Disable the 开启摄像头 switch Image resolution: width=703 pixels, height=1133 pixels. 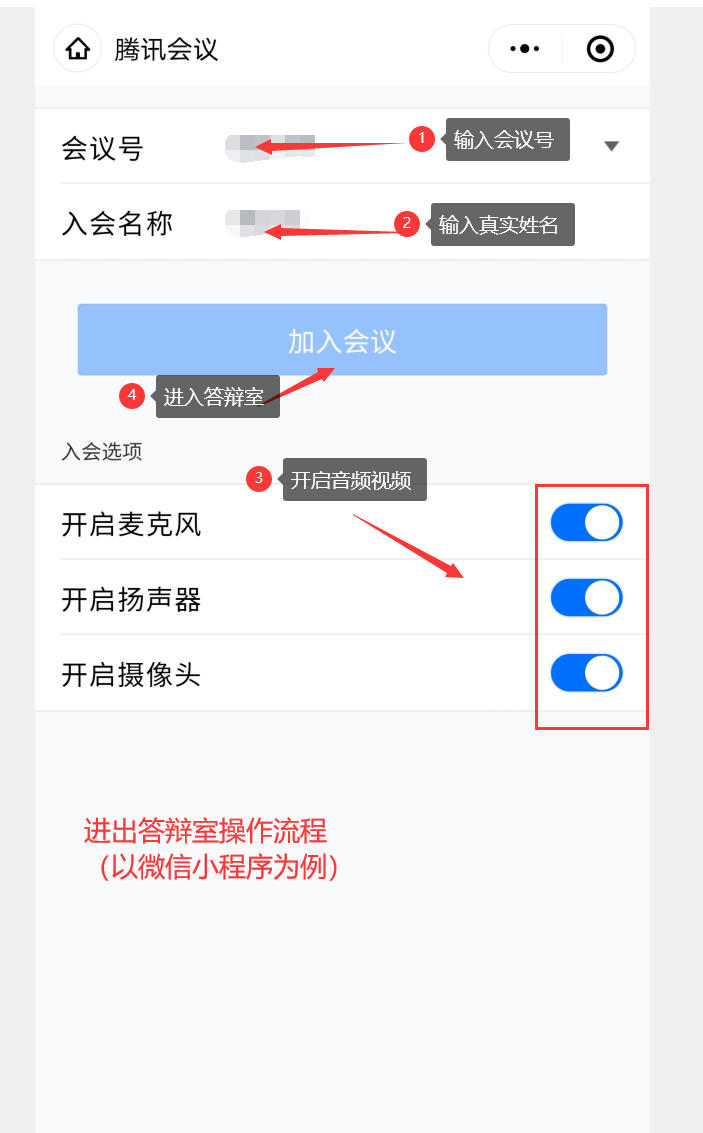(x=586, y=673)
